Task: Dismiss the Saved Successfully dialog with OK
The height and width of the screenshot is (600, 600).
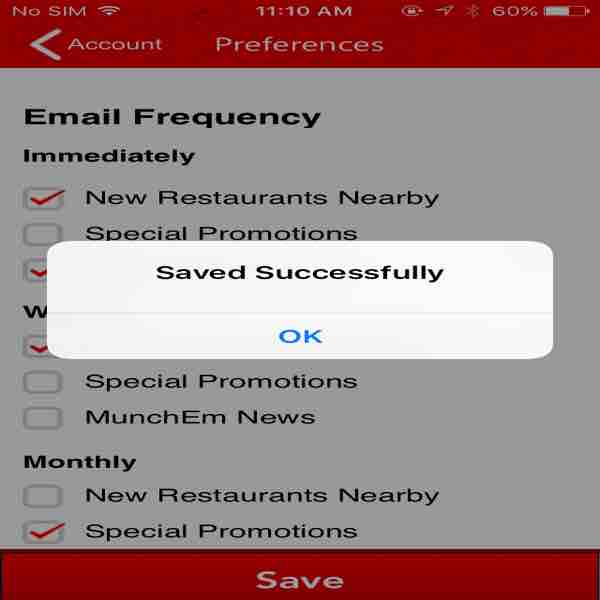Action: pos(300,336)
